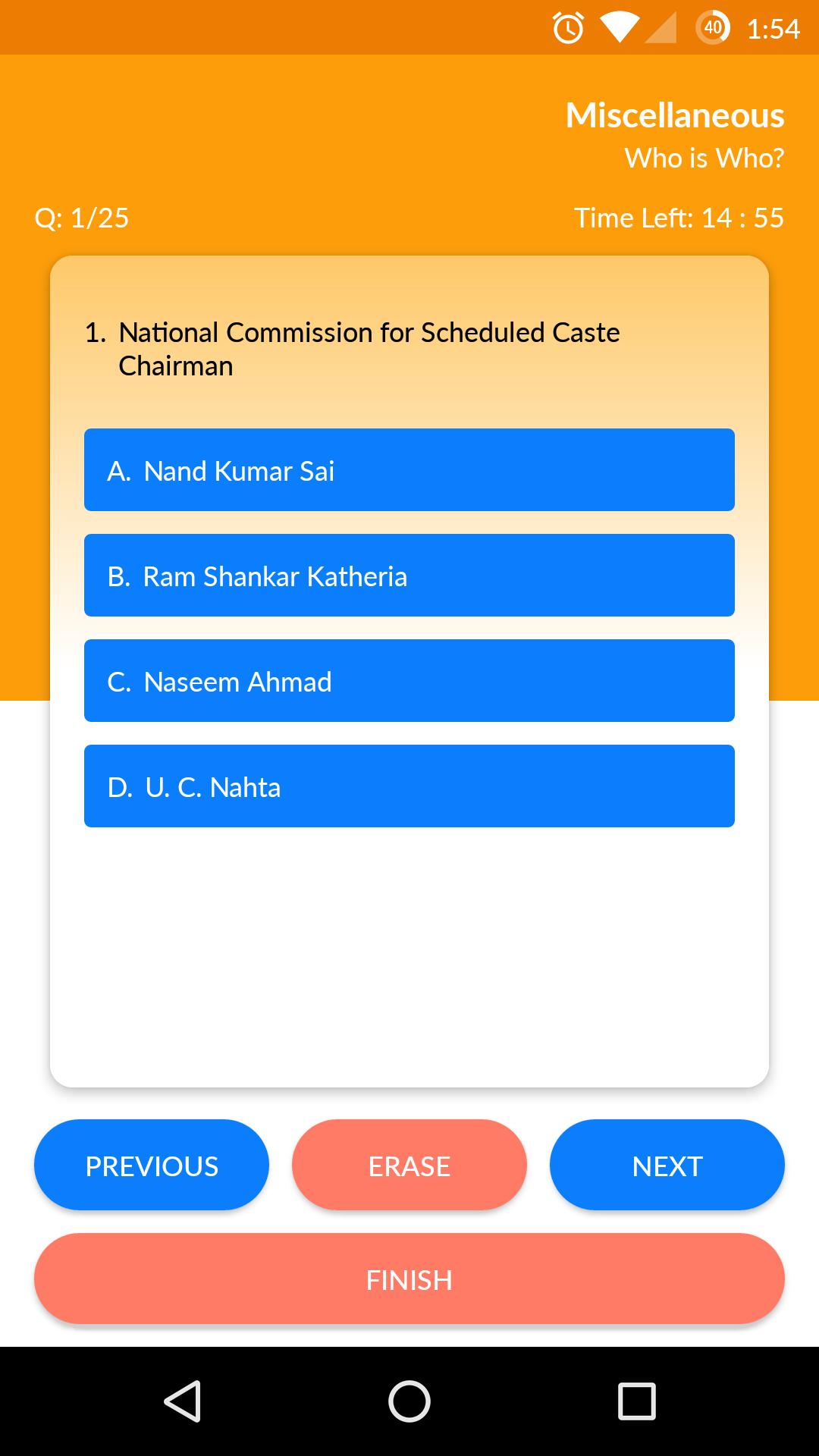Pick answer C. Naseem Ahmad
Screen dimensions: 819x1456
point(409,681)
